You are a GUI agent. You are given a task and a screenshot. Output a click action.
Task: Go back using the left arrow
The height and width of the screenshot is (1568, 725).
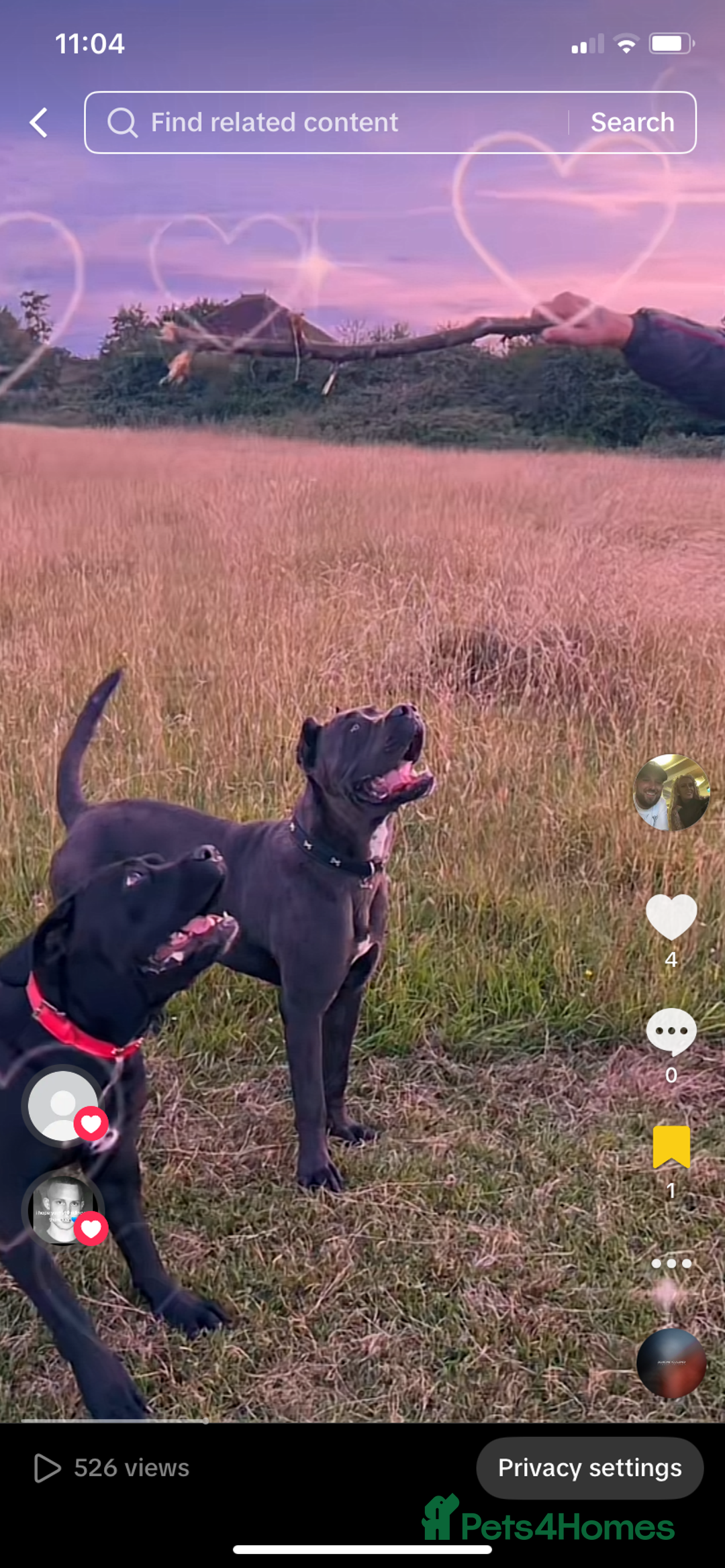[39, 123]
